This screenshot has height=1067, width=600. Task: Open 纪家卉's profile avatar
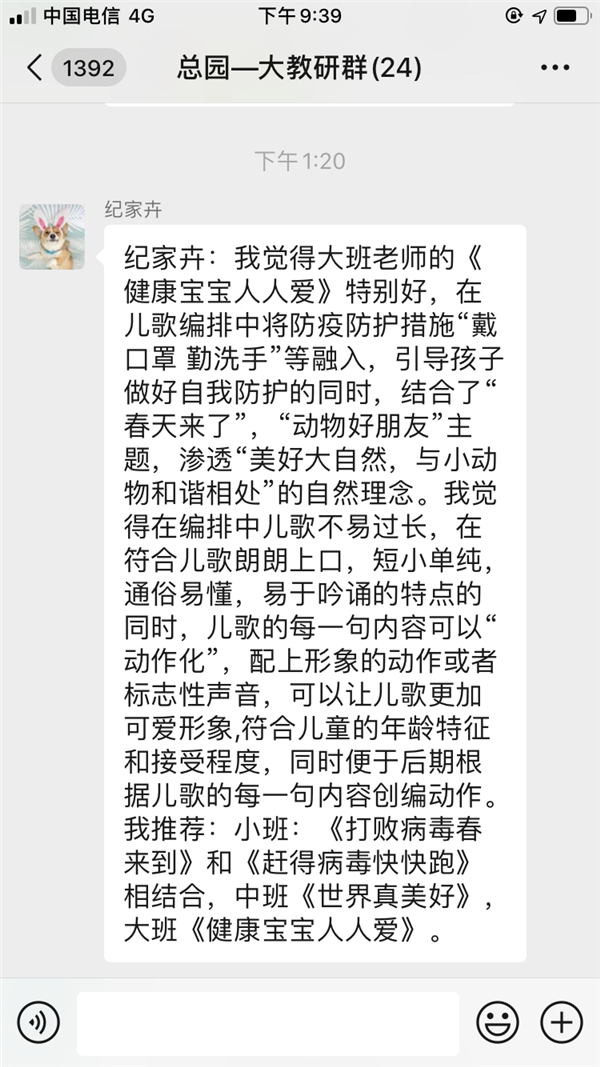pos(52,237)
